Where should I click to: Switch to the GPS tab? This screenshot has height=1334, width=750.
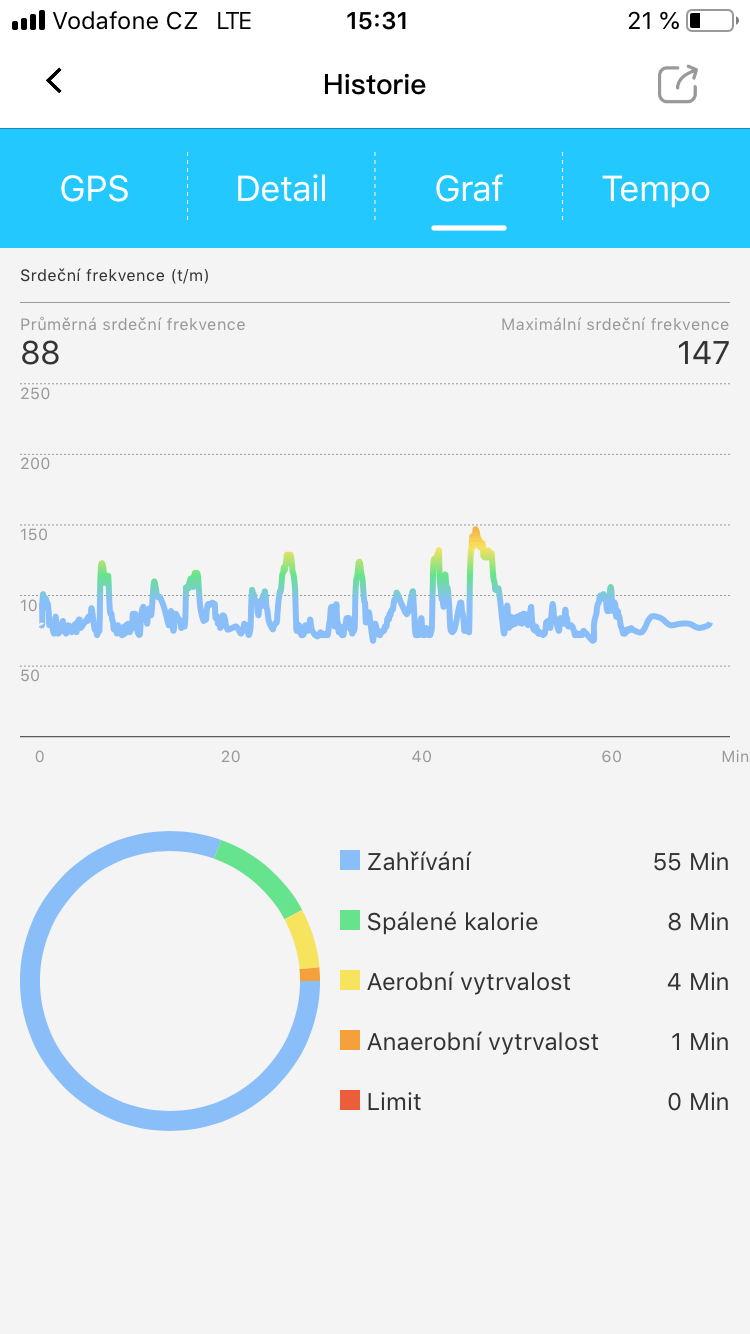(94, 188)
